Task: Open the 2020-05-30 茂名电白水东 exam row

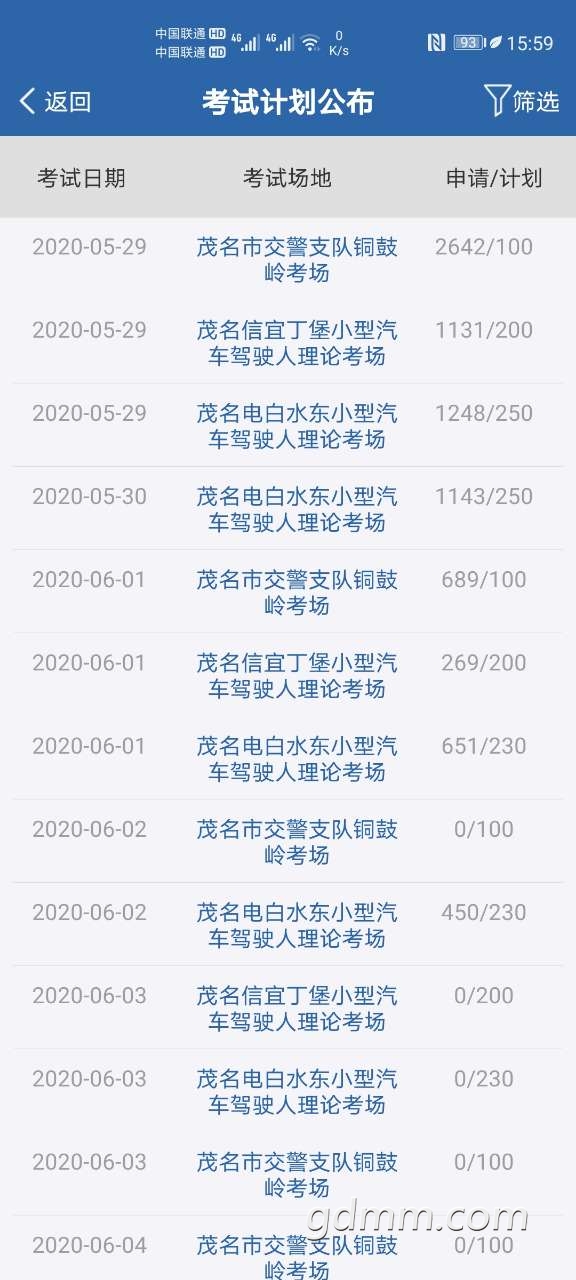Action: (288, 508)
